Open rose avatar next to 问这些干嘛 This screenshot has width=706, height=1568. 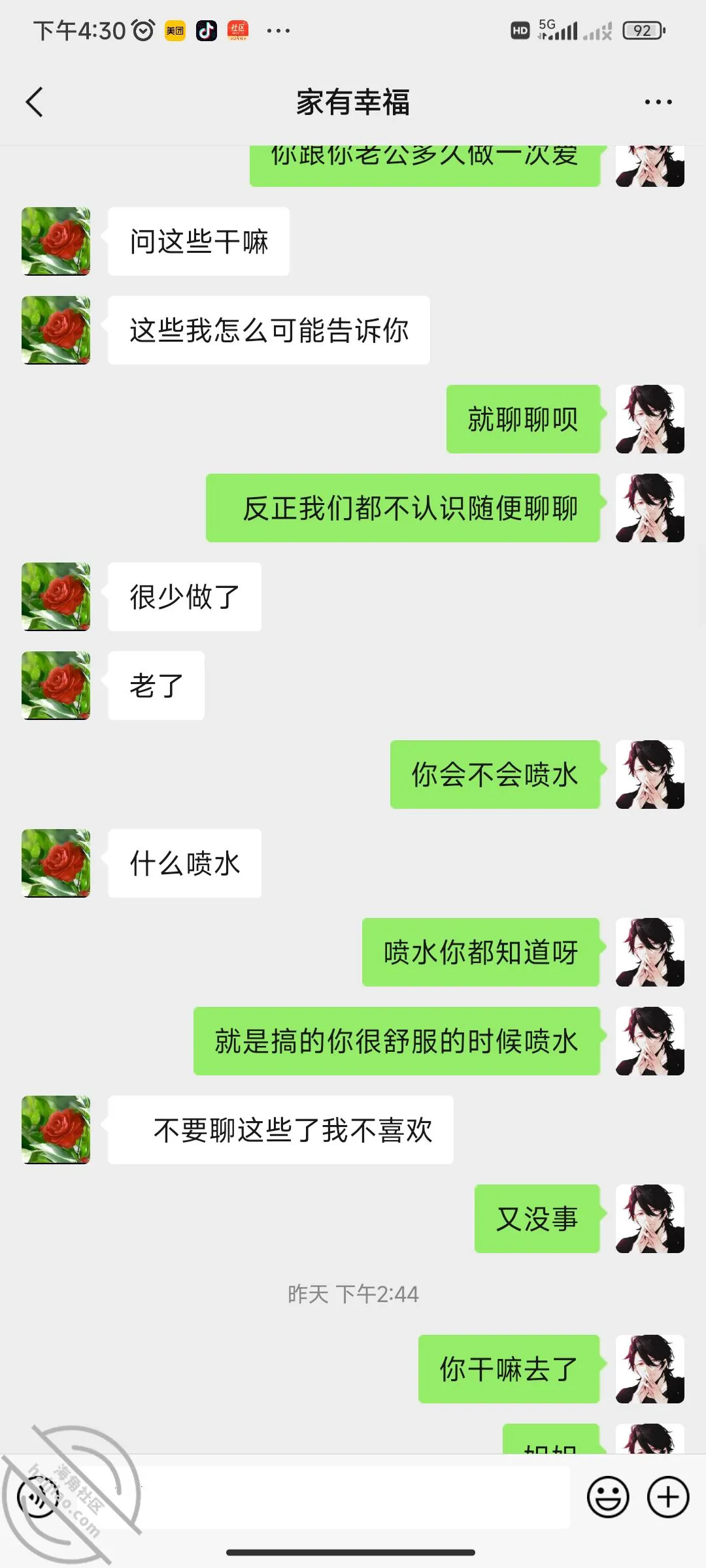pos(56,241)
